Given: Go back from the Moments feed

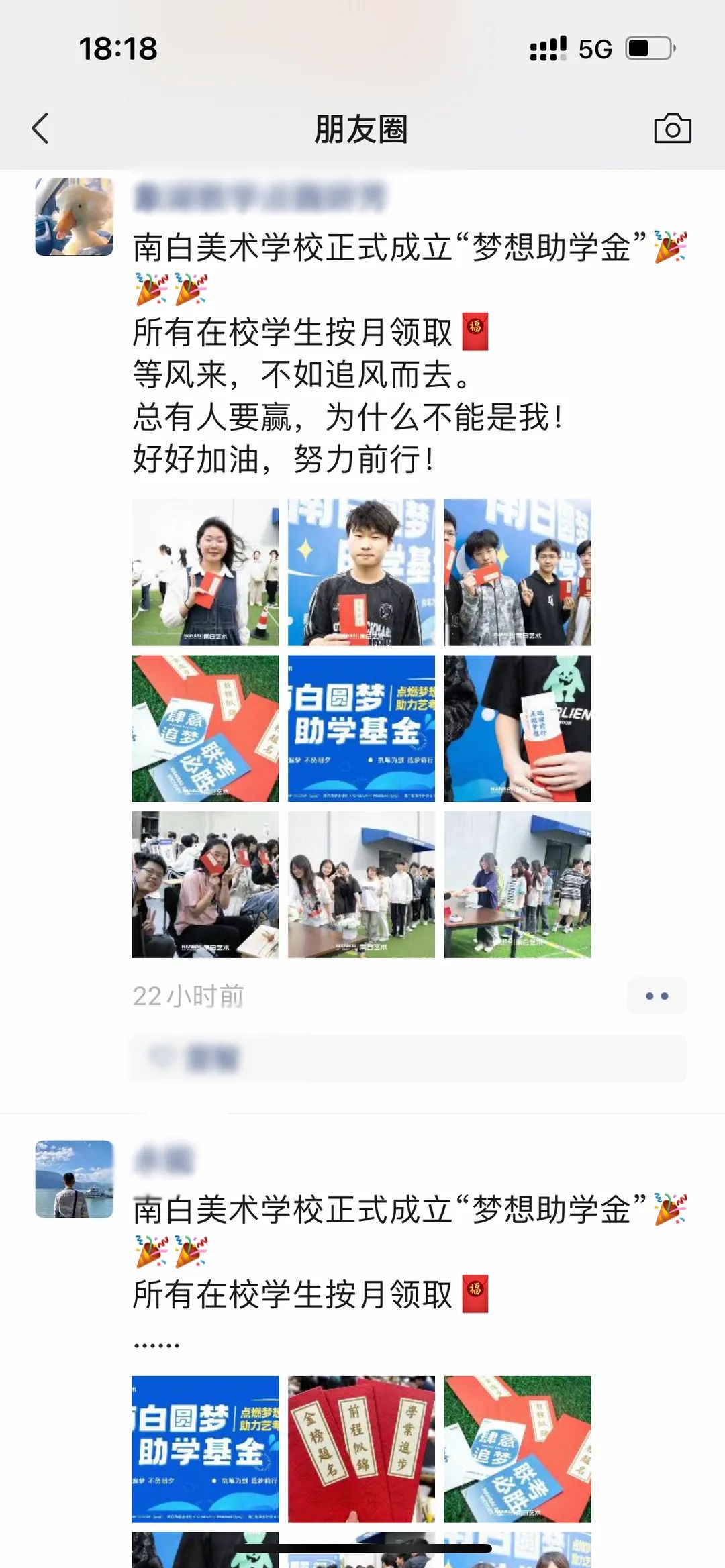Looking at the screenshot, I should [40, 128].
